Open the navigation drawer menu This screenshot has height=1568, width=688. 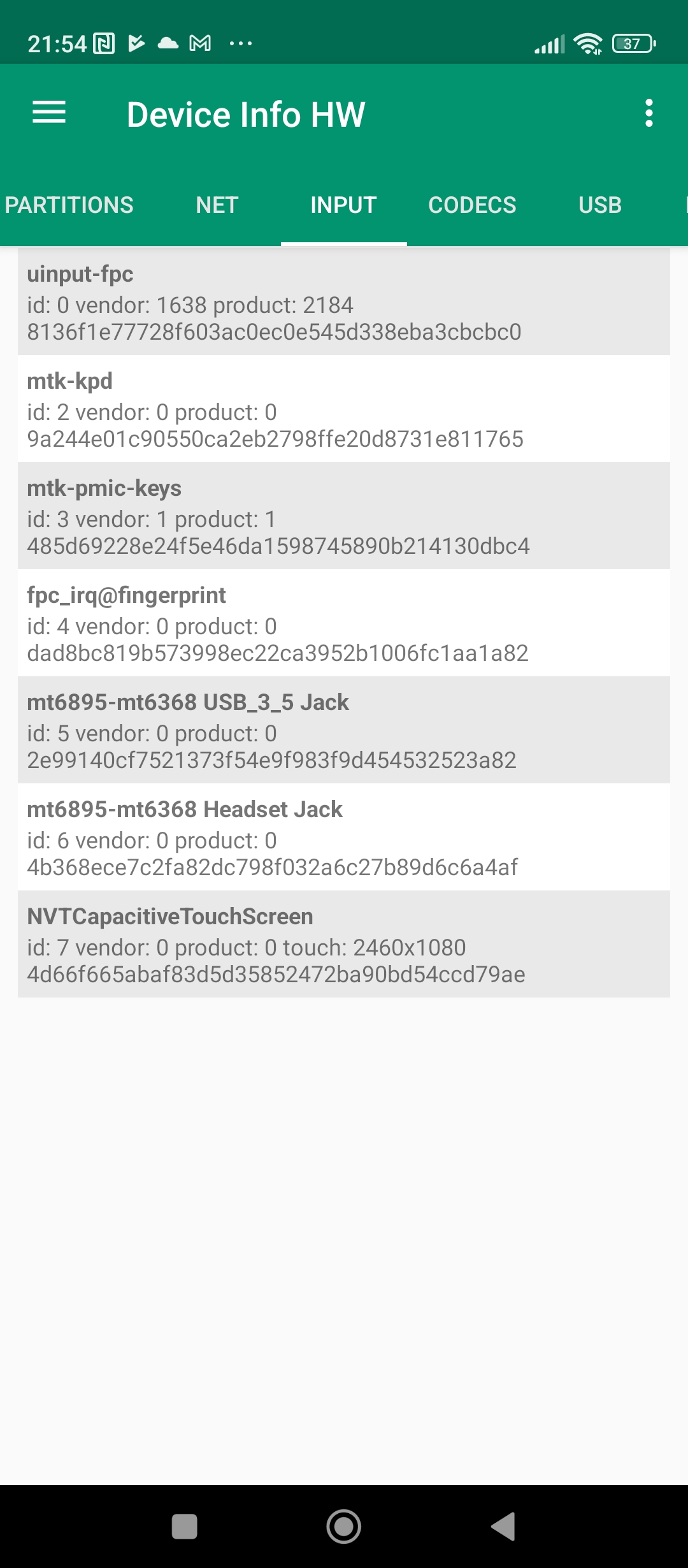(x=49, y=113)
